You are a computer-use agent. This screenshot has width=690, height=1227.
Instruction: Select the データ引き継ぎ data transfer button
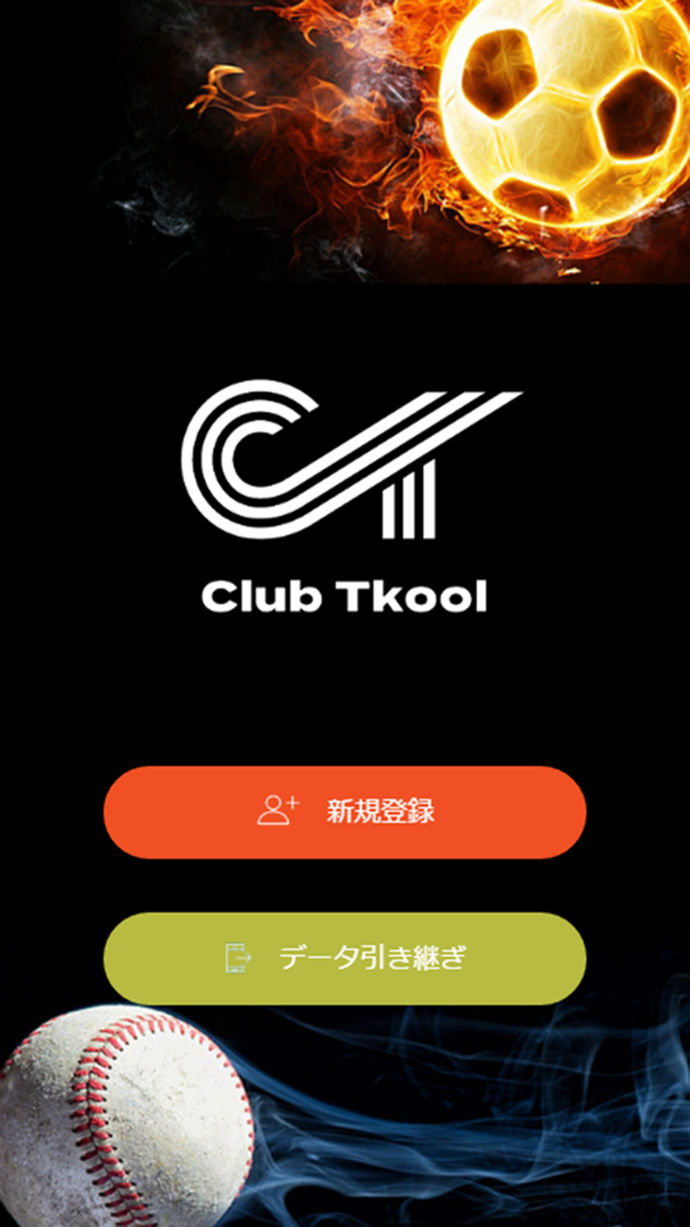345,958
